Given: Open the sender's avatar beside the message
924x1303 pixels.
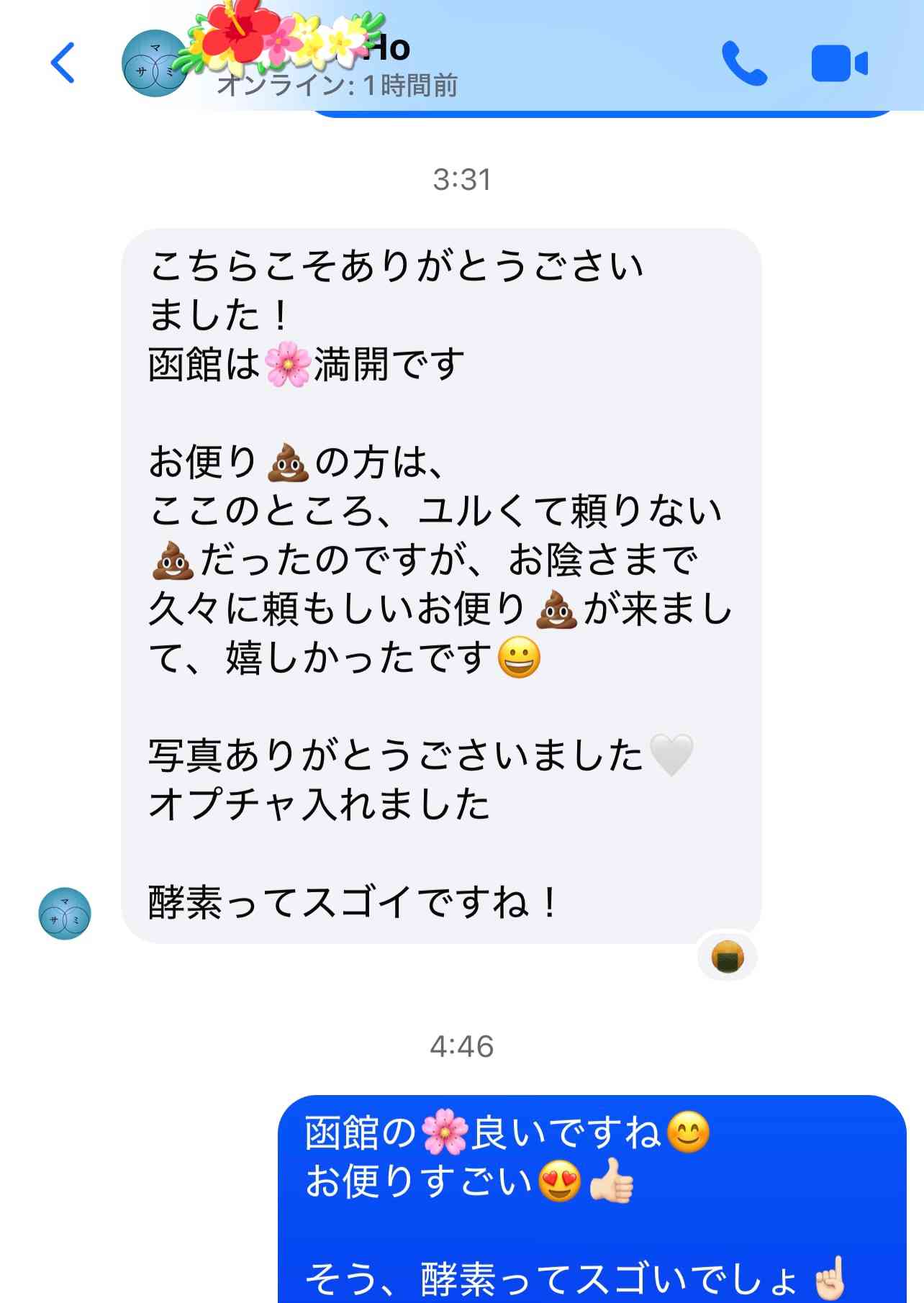Looking at the screenshot, I should 65,914.
